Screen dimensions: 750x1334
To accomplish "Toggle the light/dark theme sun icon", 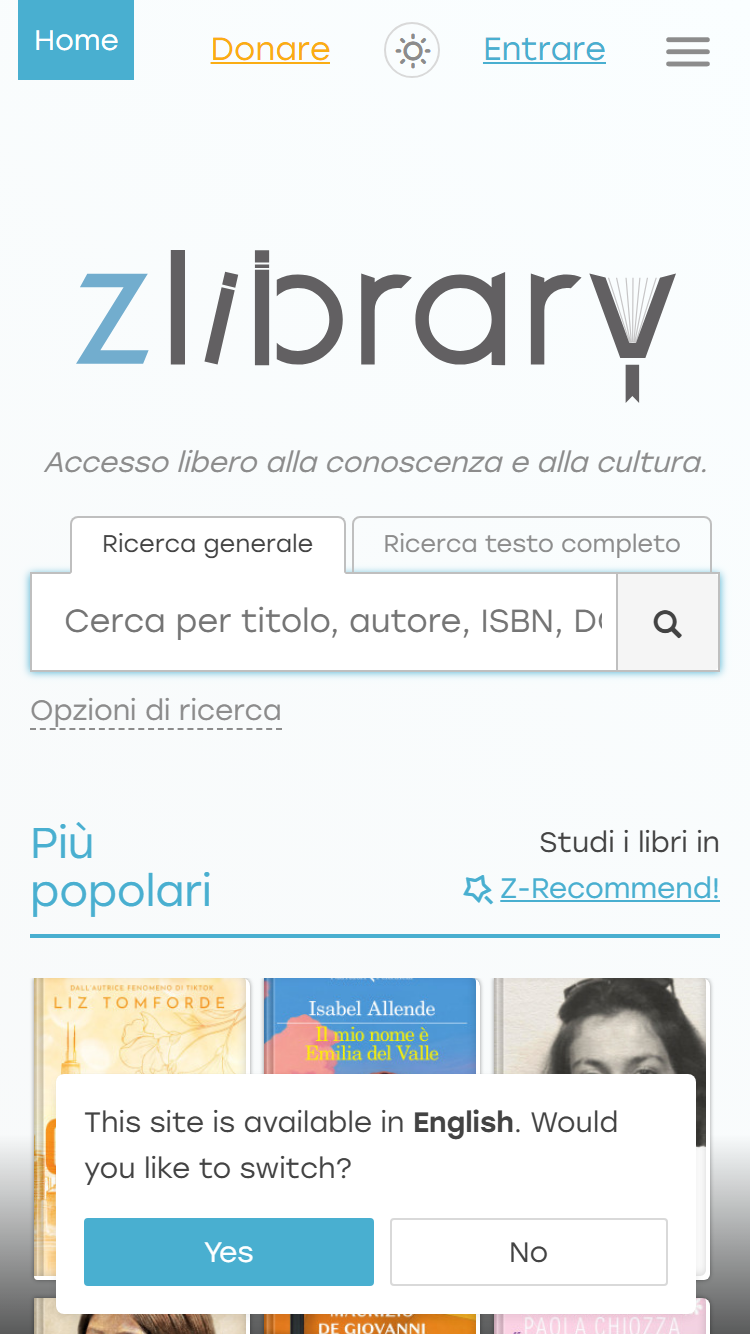I will [412, 50].
